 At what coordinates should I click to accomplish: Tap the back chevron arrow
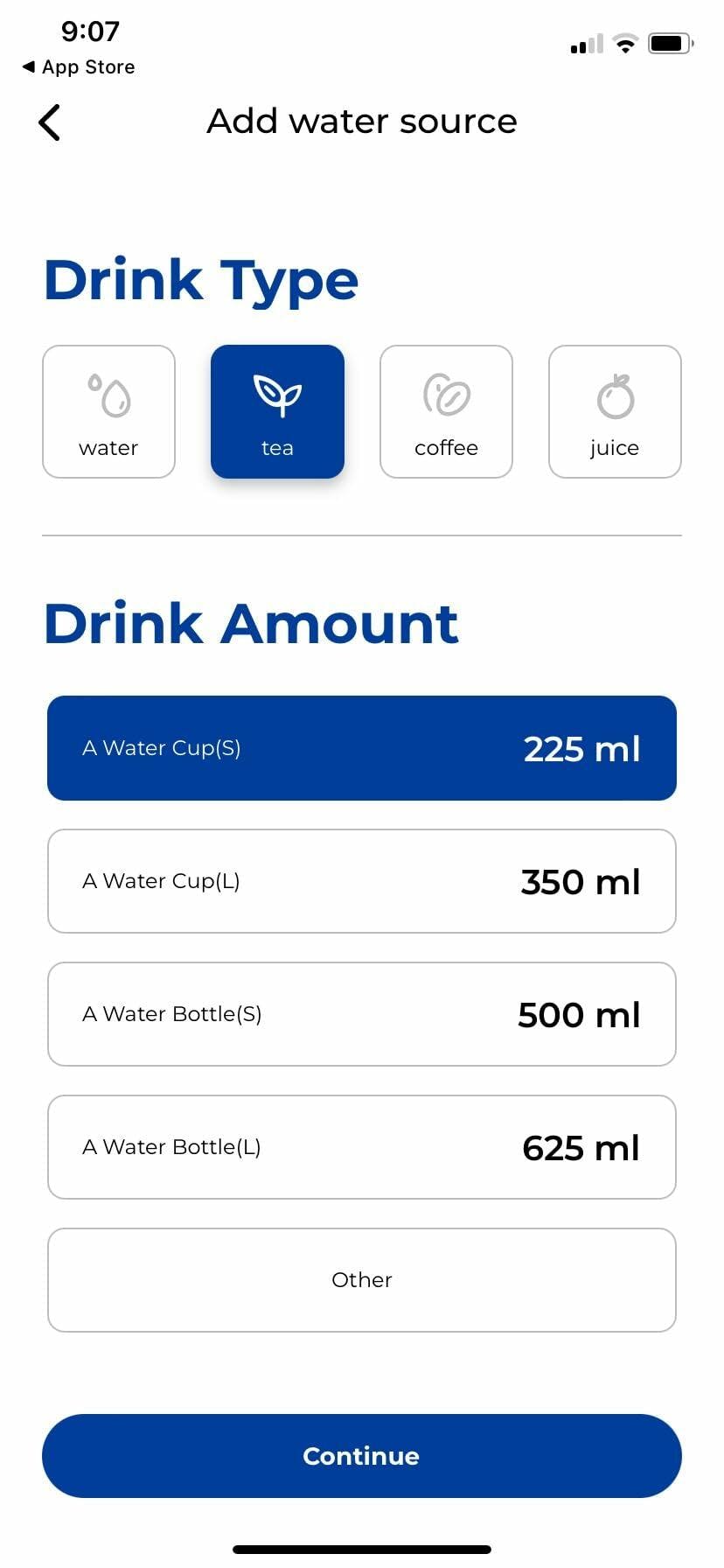49,122
